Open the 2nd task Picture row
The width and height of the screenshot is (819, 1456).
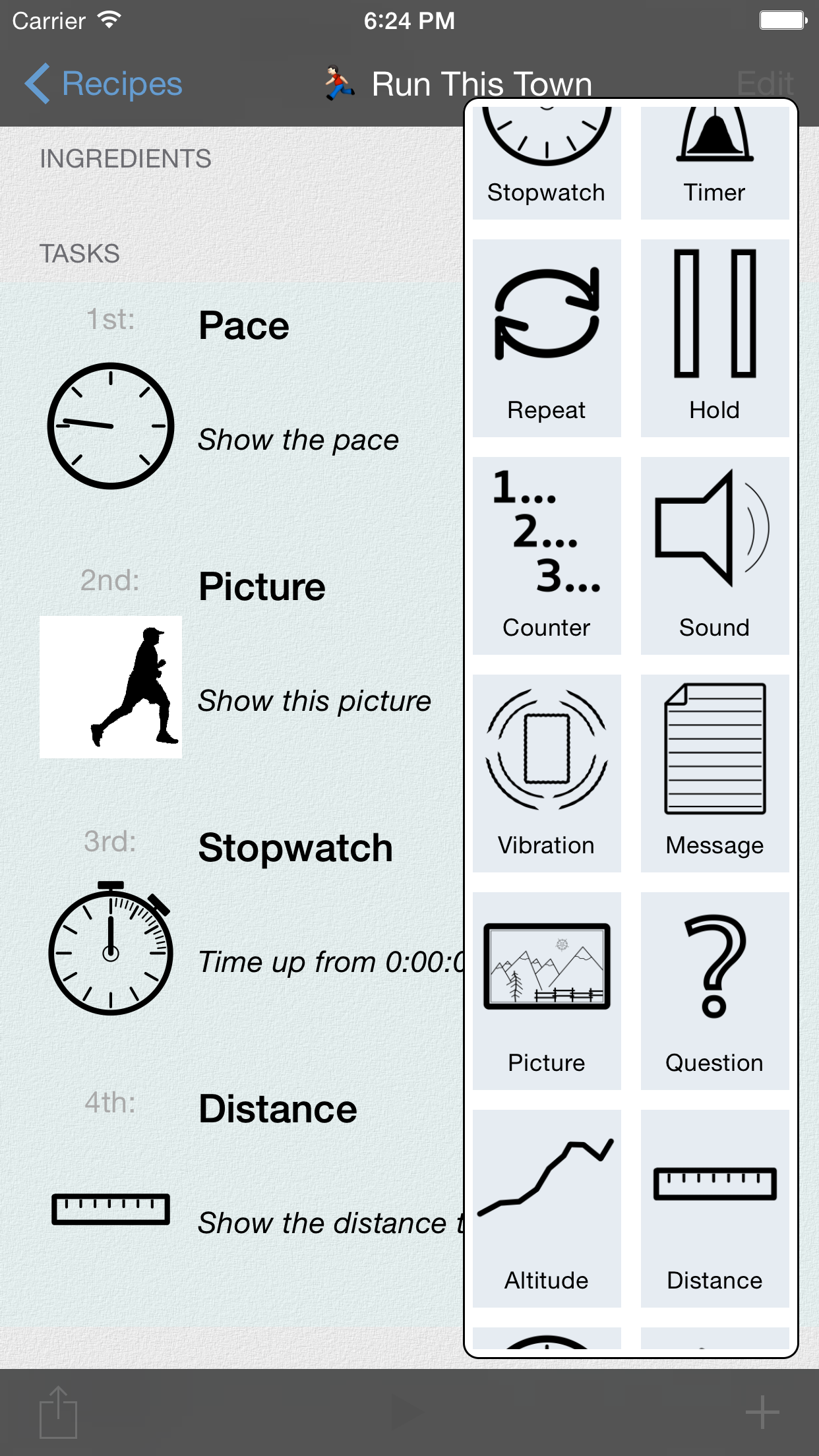click(x=232, y=674)
